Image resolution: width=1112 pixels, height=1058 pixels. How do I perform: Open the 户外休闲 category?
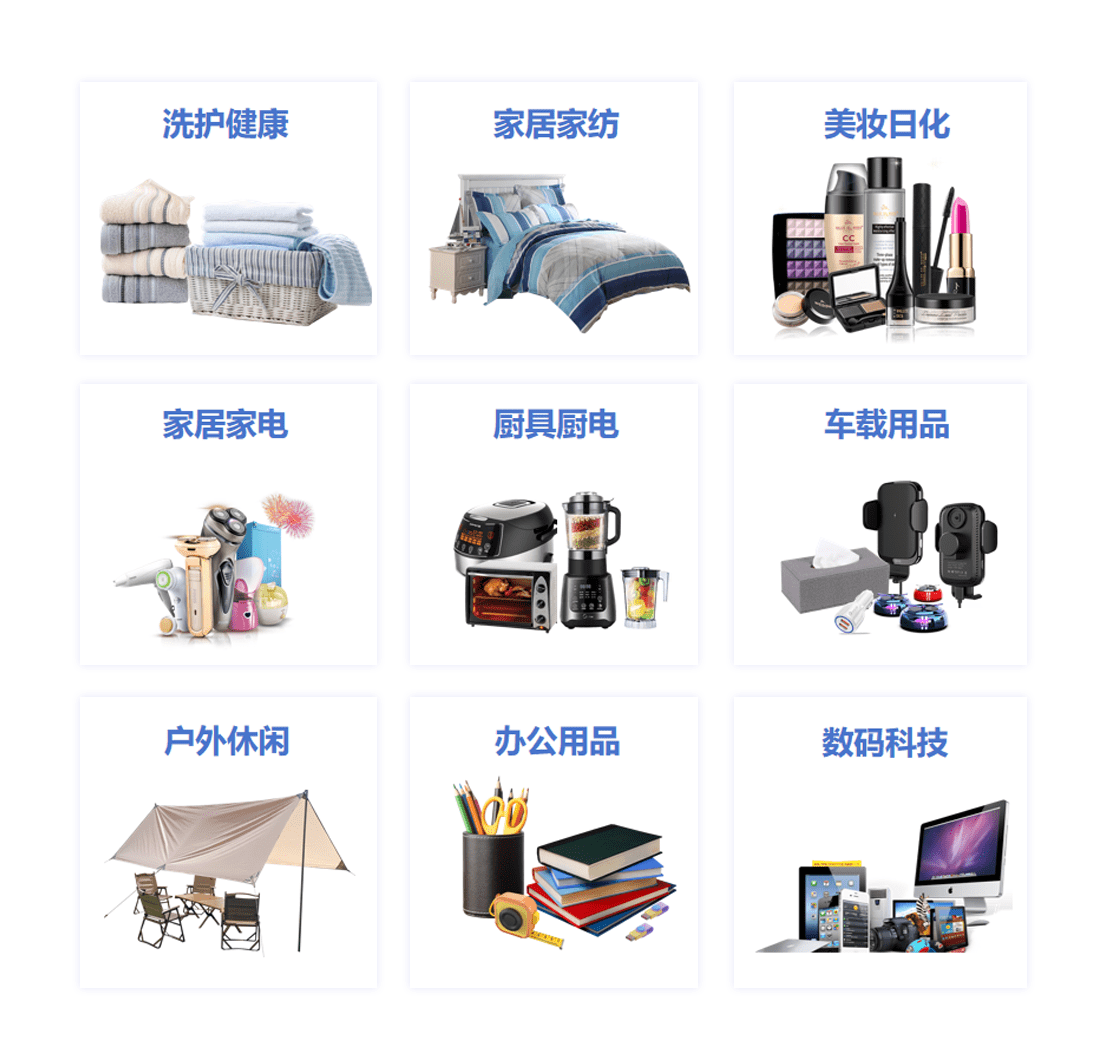(228, 842)
